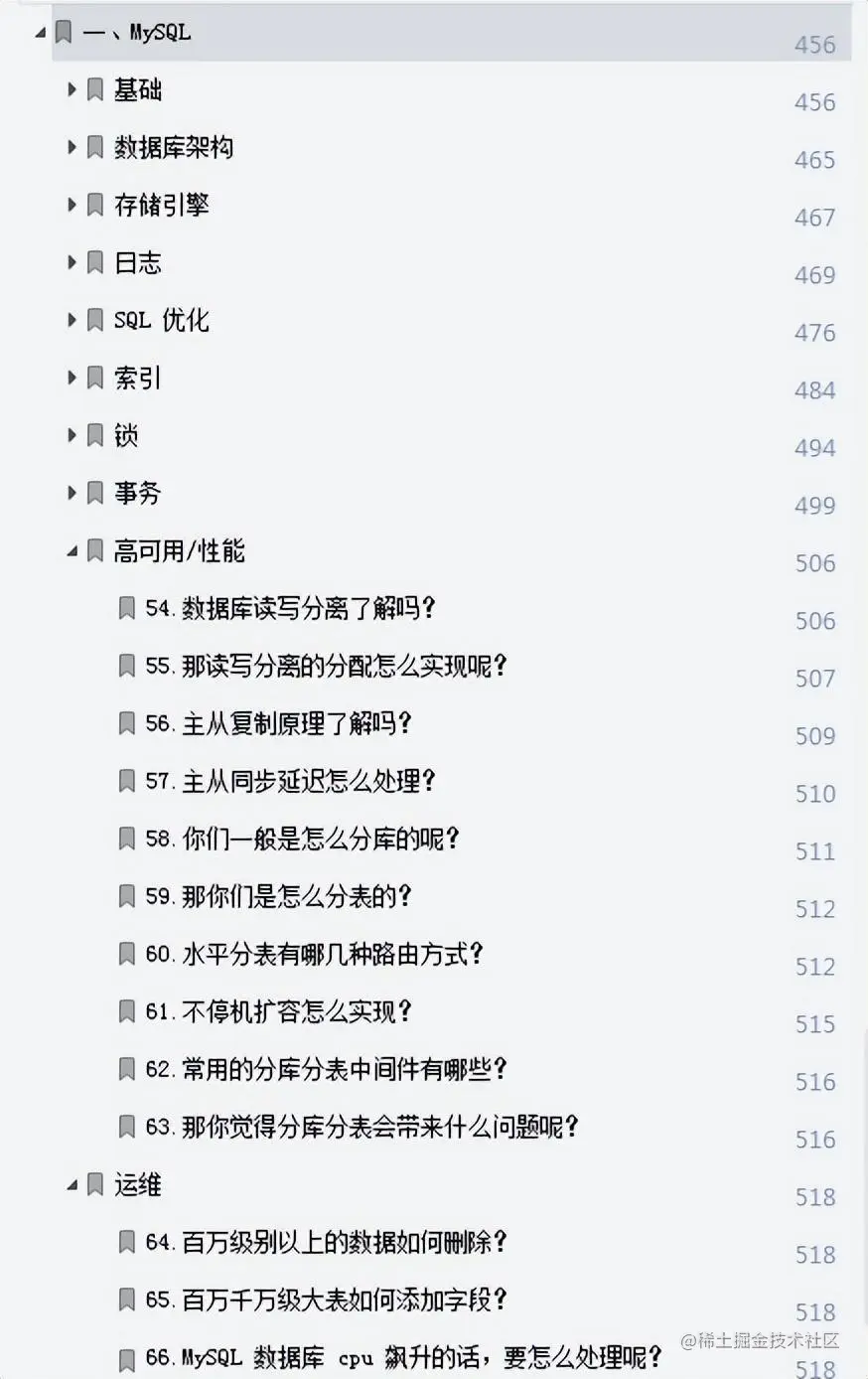The image size is (868, 1379).
Task: Open the 事务 bookmark
Action: [137, 493]
